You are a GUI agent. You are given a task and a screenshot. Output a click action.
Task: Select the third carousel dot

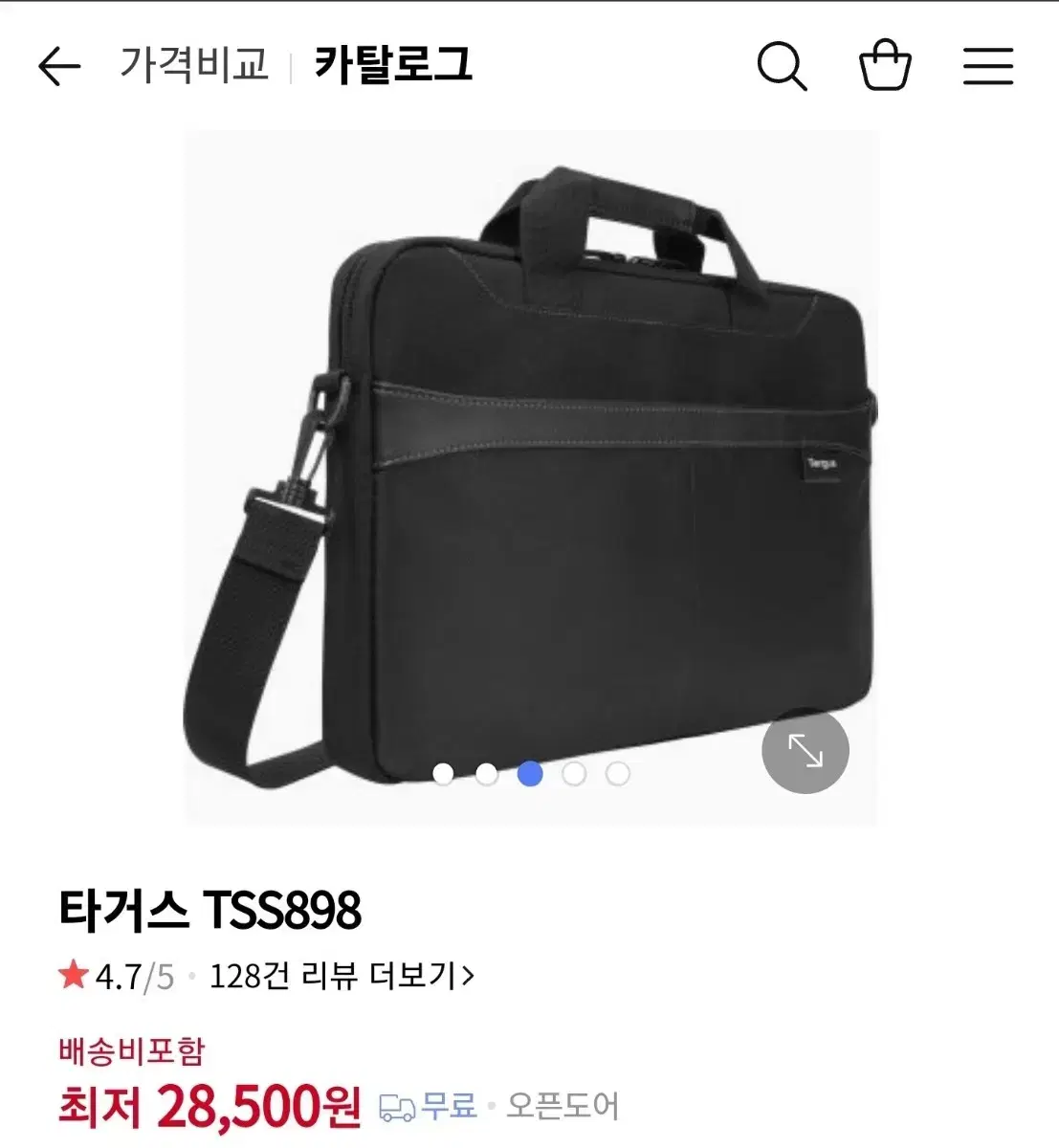tap(530, 774)
